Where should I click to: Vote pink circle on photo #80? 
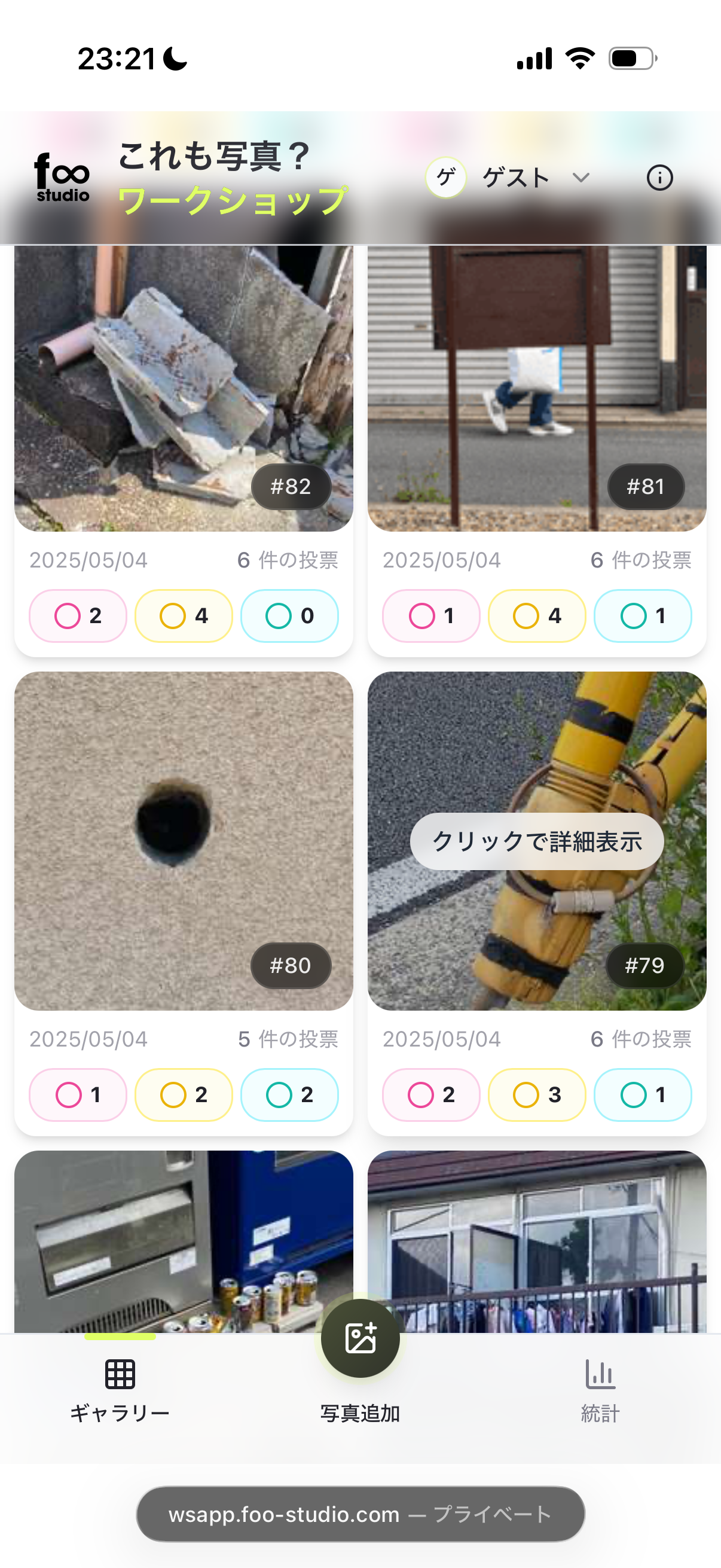[78, 1095]
